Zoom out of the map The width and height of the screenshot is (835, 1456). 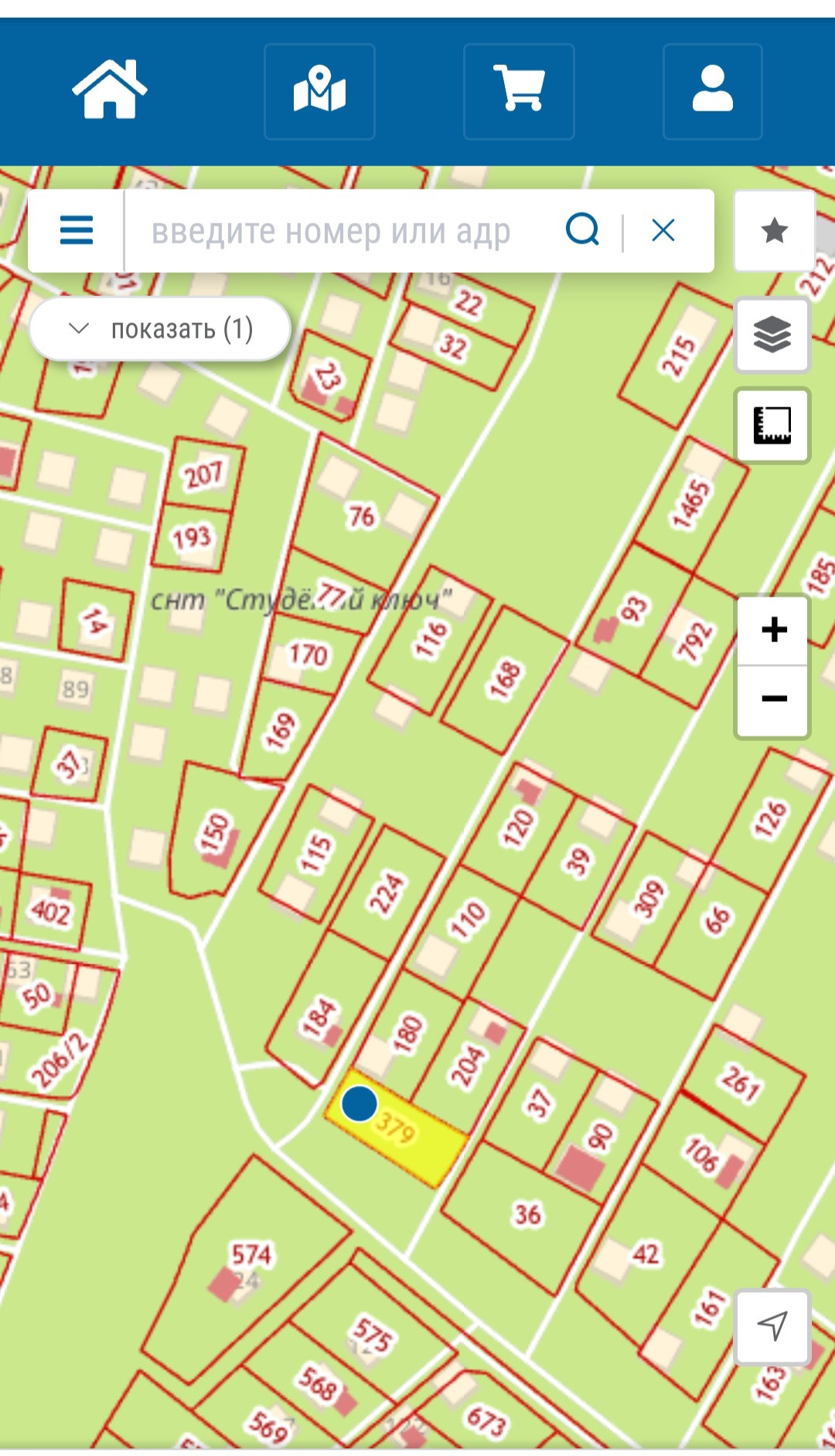pyautogui.click(x=773, y=699)
